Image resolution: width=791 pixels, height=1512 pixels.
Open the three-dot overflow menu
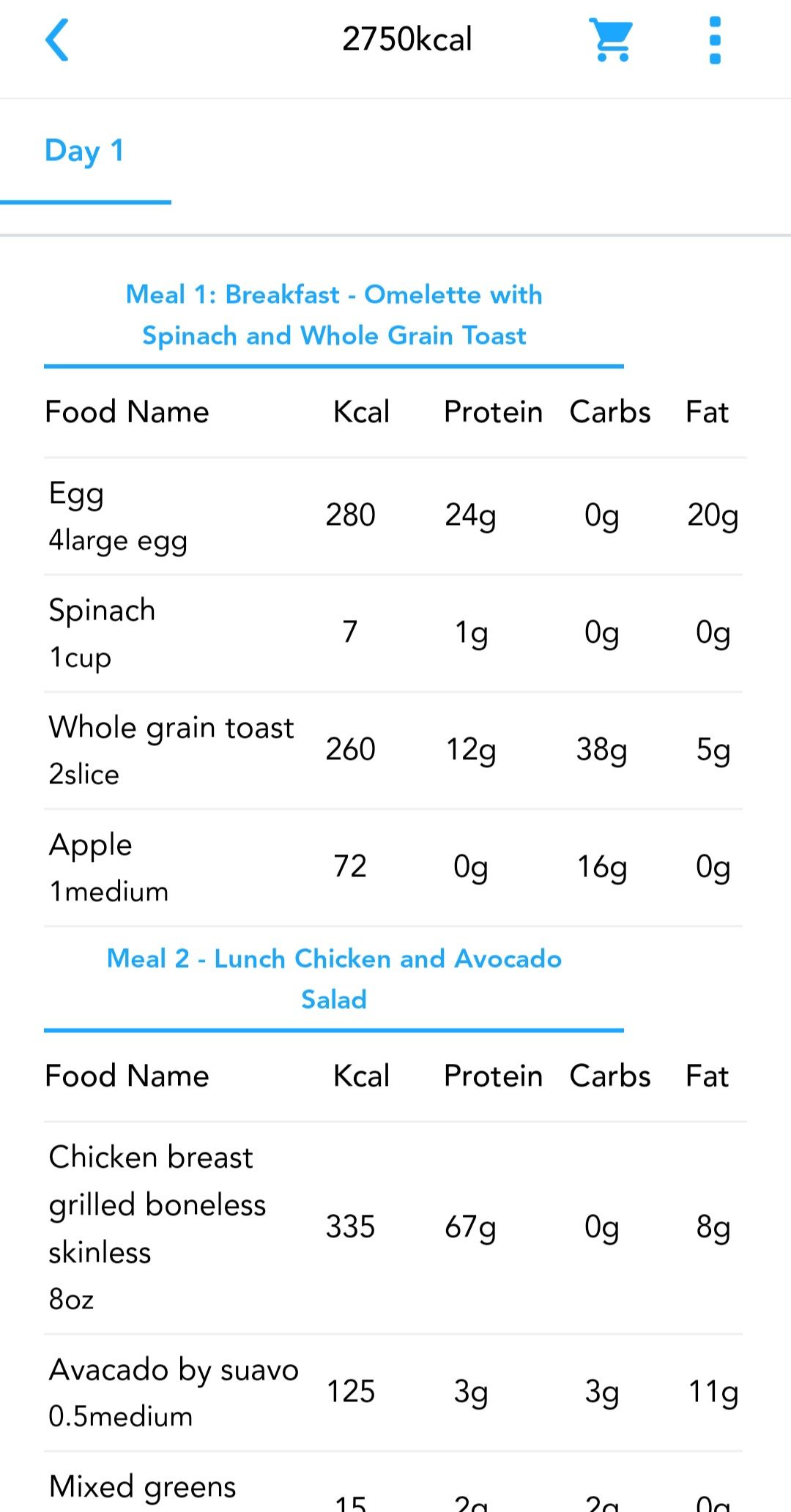[716, 40]
